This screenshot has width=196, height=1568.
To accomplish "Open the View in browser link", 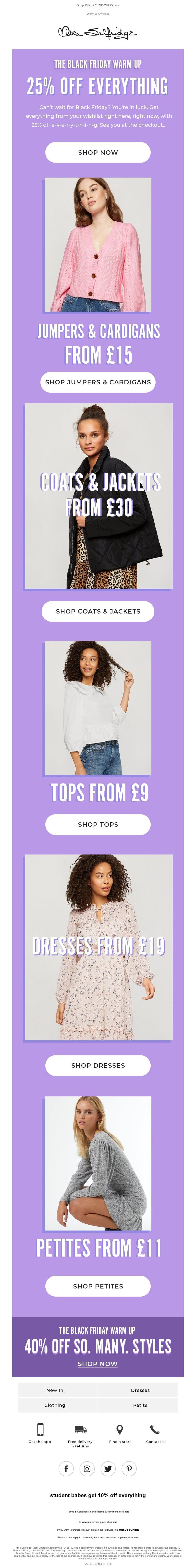I will tap(98, 14).
